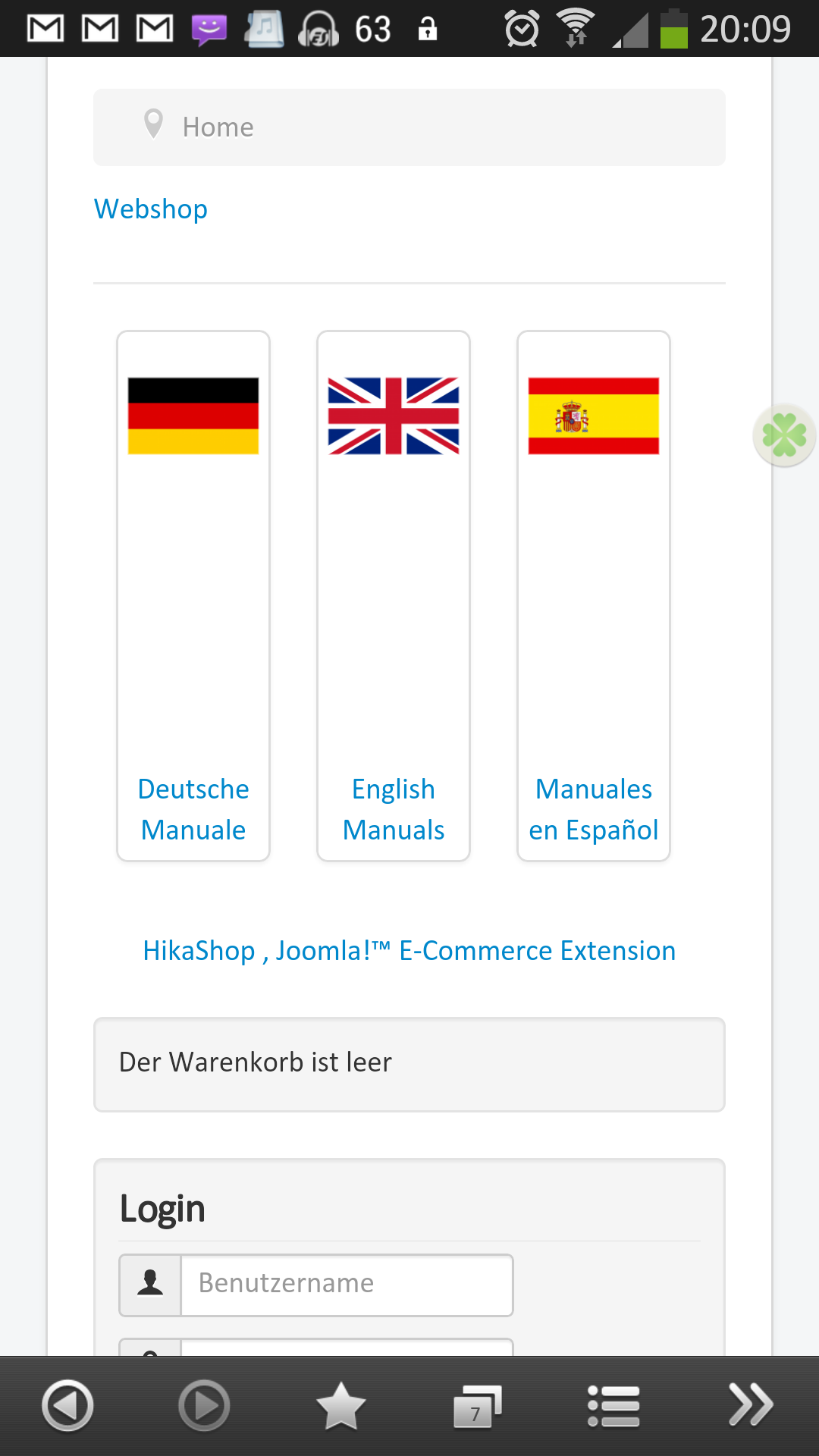This screenshot has width=819, height=1456.
Task: Open the Deutsche Manuale category
Action: tap(193, 808)
